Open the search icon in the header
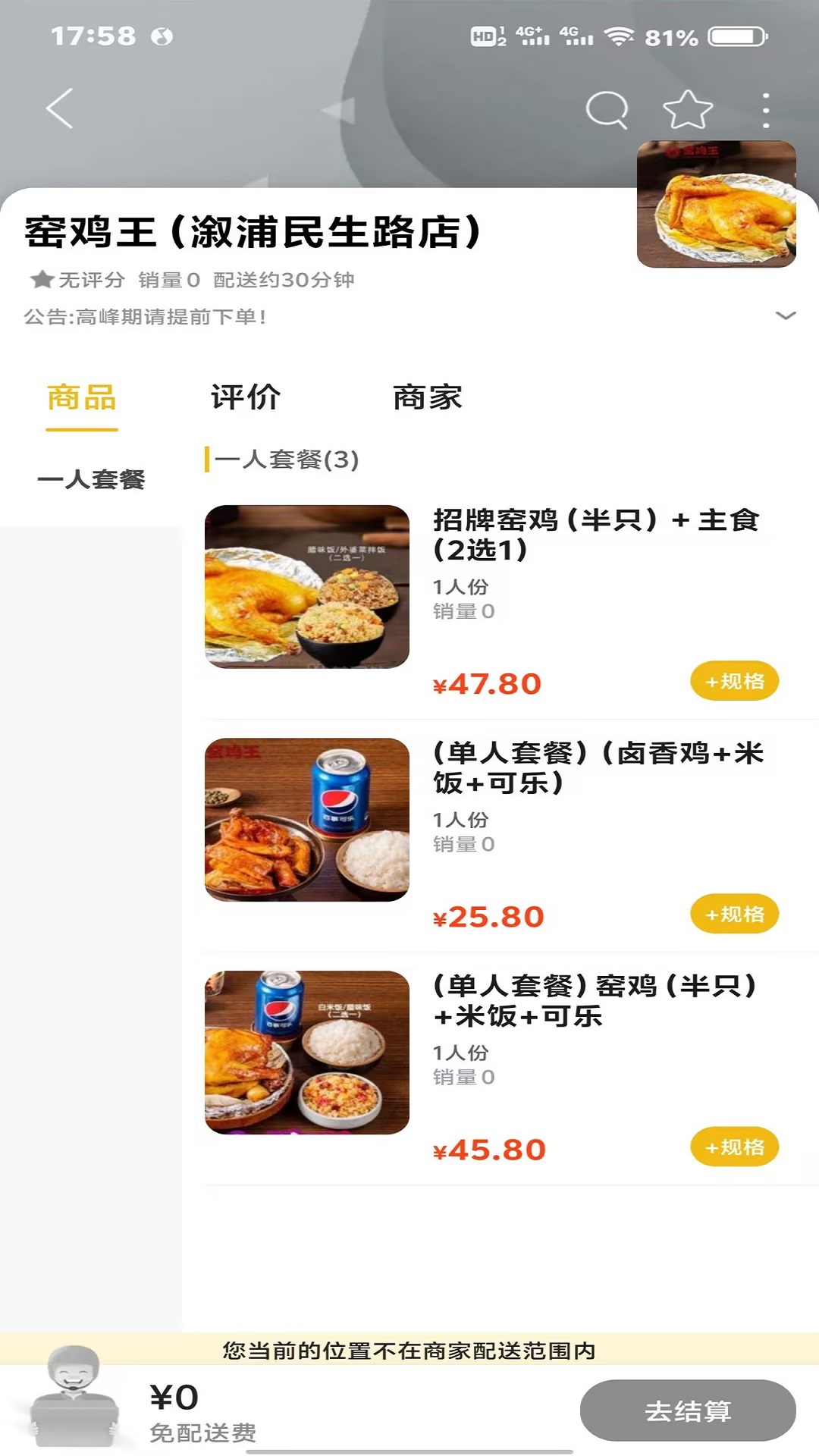Screen dimensions: 819x1456 click(607, 110)
